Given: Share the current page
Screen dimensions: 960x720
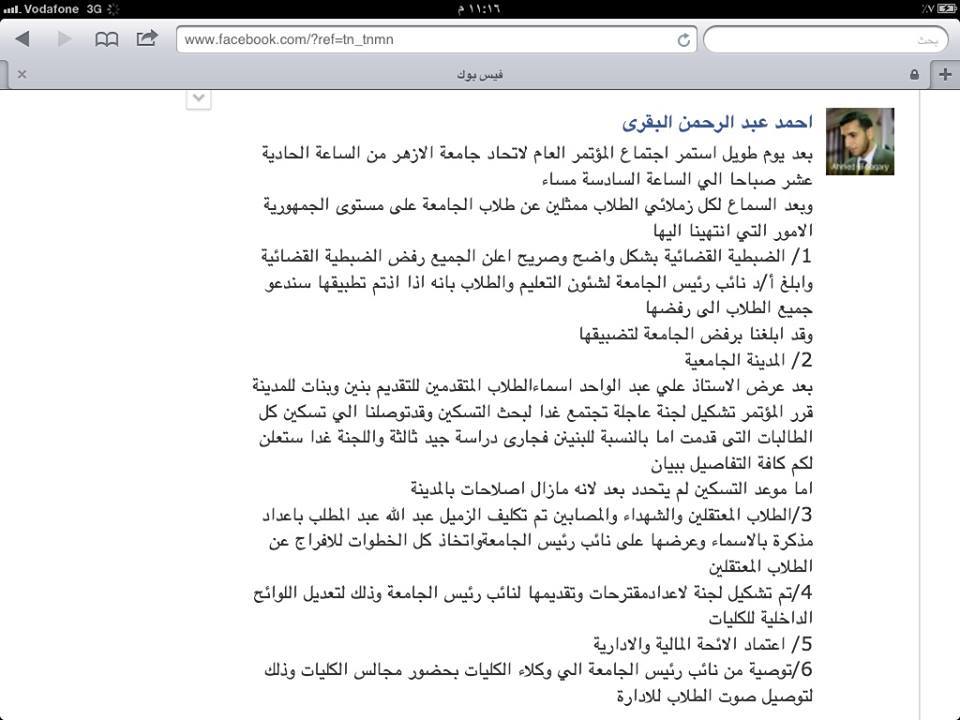Looking at the screenshot, I should tap(147, 39).
